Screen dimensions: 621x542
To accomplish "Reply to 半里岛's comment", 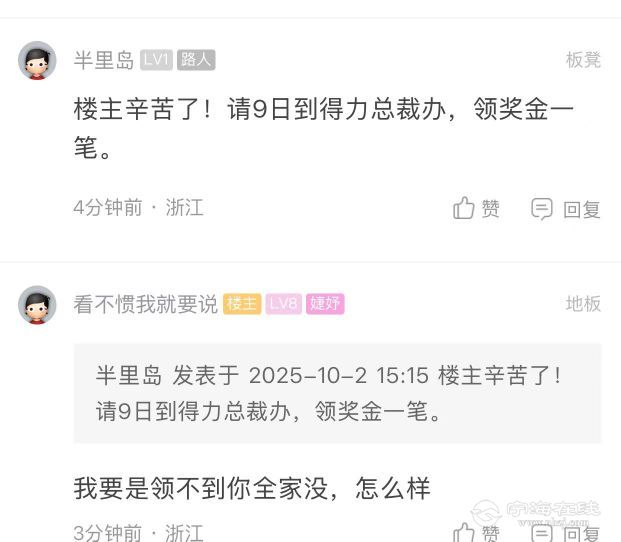I will pos(566,208).
